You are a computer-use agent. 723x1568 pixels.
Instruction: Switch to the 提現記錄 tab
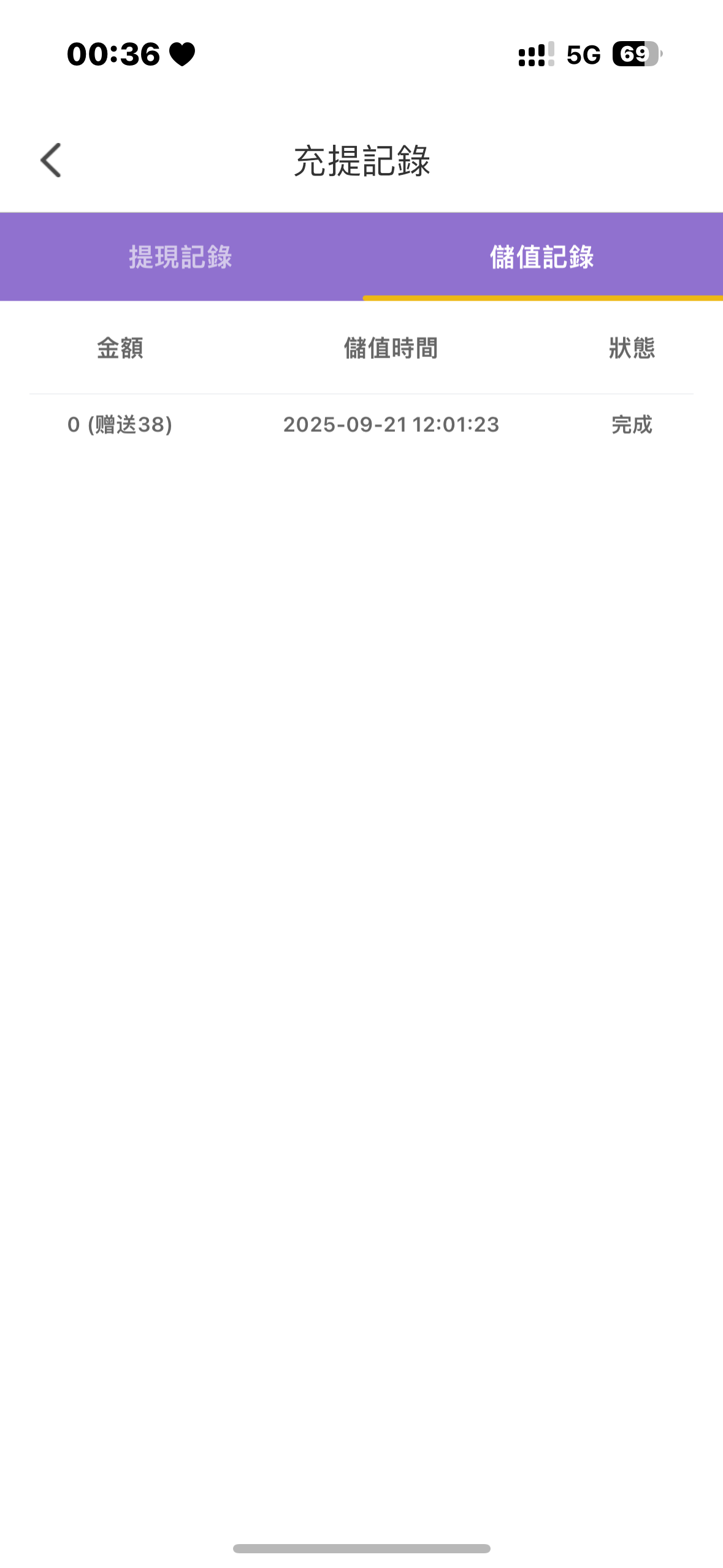181,257
